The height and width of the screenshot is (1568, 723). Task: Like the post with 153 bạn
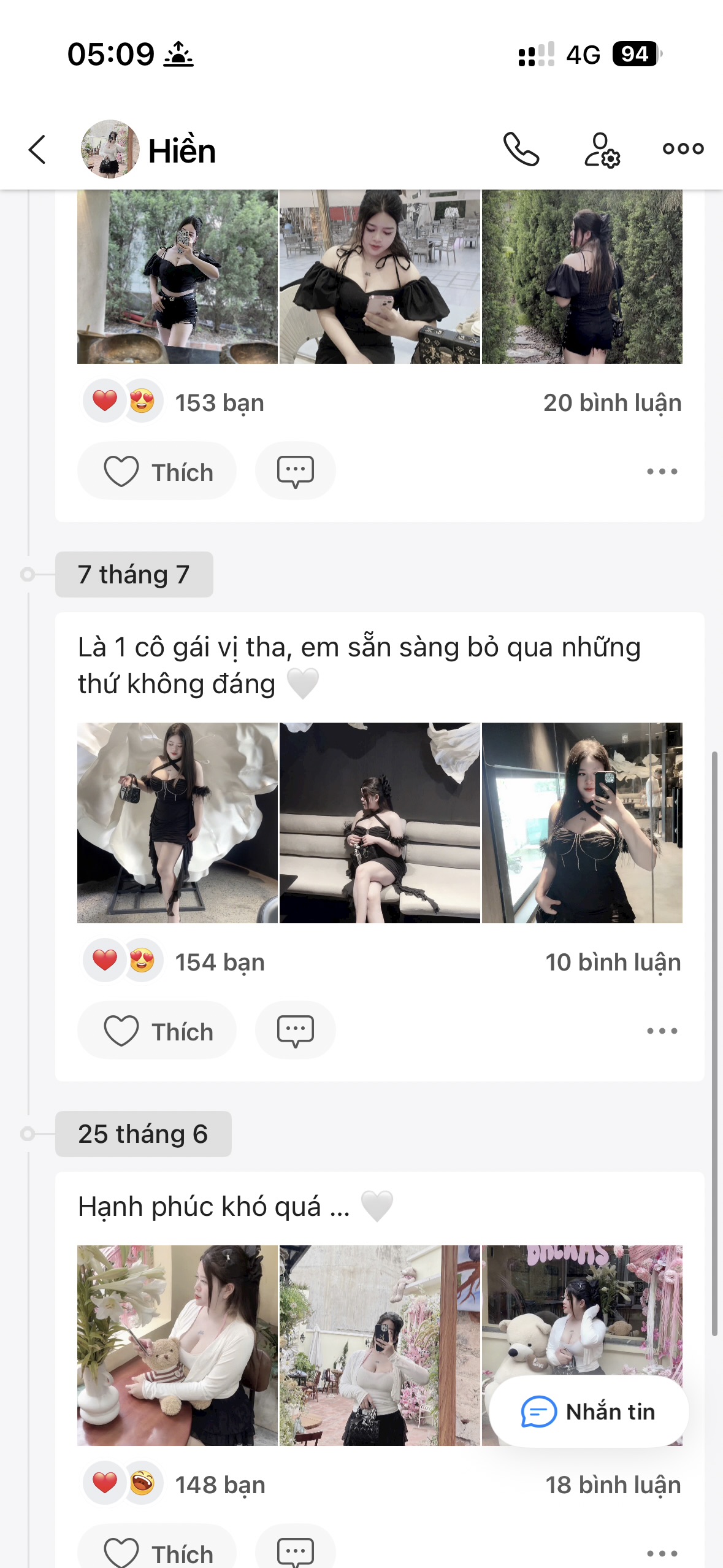[157, 471]
